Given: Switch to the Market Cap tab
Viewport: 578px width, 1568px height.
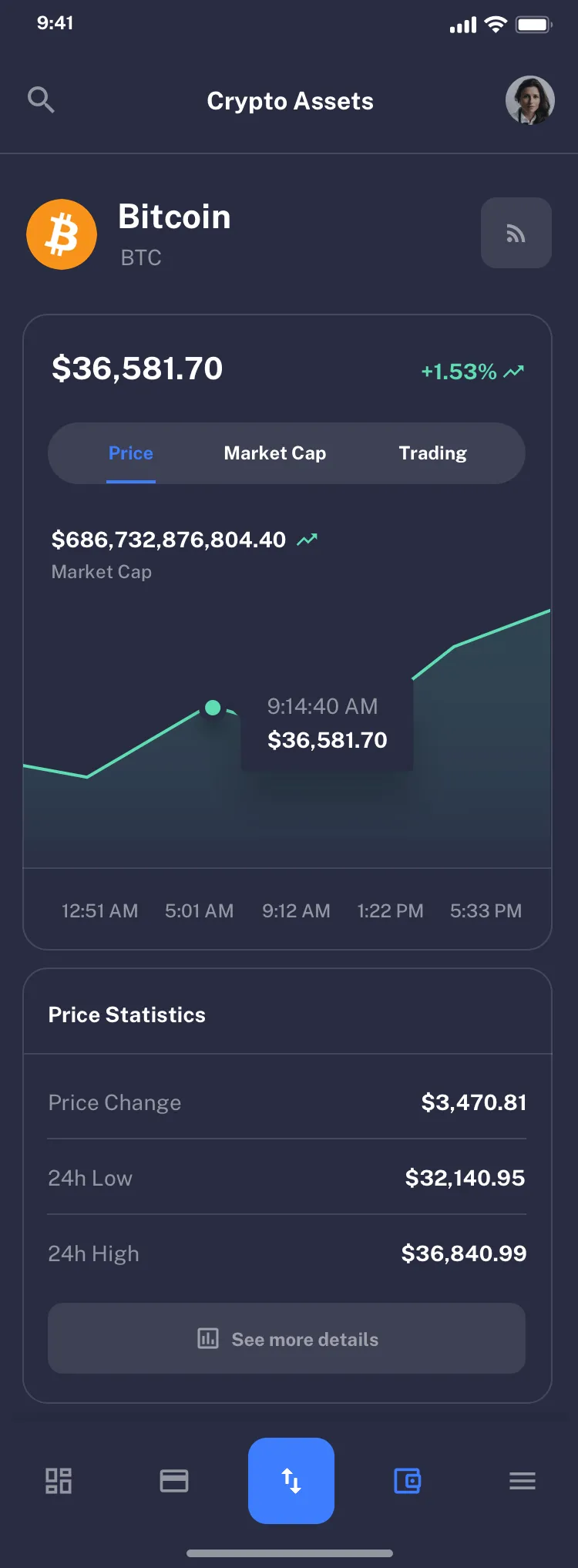Looking at the screenshot, I should coord(274,453).
